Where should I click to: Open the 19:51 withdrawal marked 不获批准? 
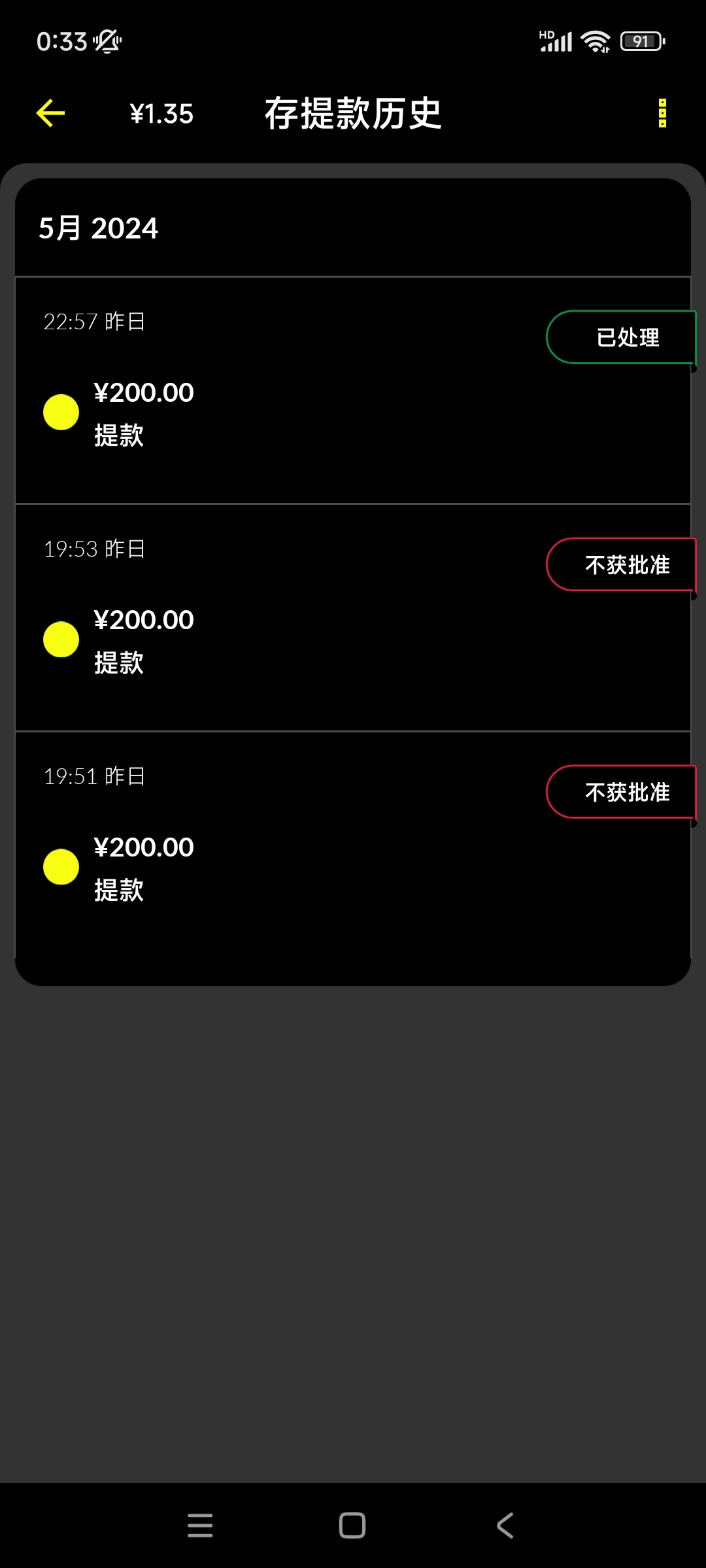click(x=353, y=845)
